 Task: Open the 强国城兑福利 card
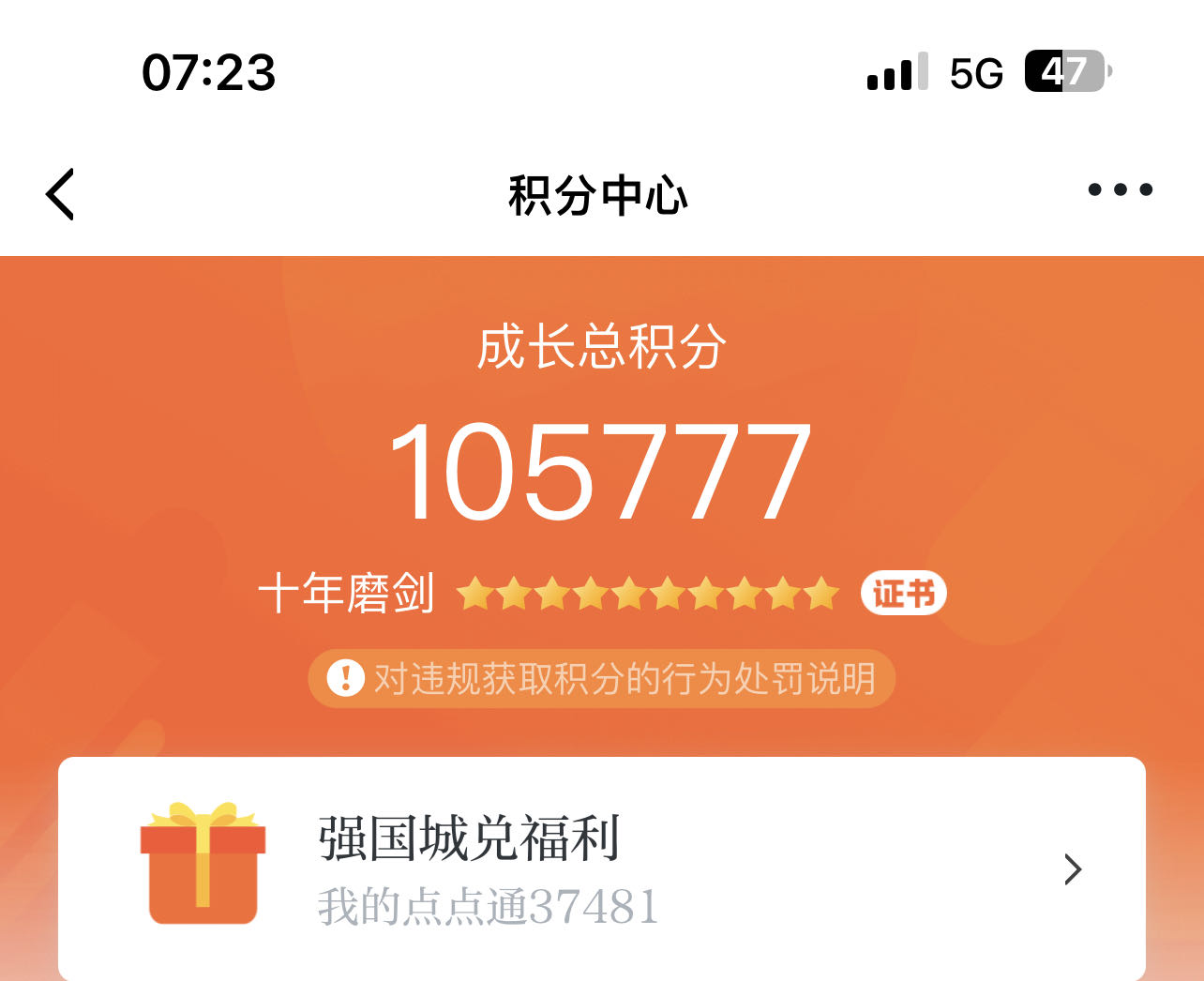click(602, 868)
